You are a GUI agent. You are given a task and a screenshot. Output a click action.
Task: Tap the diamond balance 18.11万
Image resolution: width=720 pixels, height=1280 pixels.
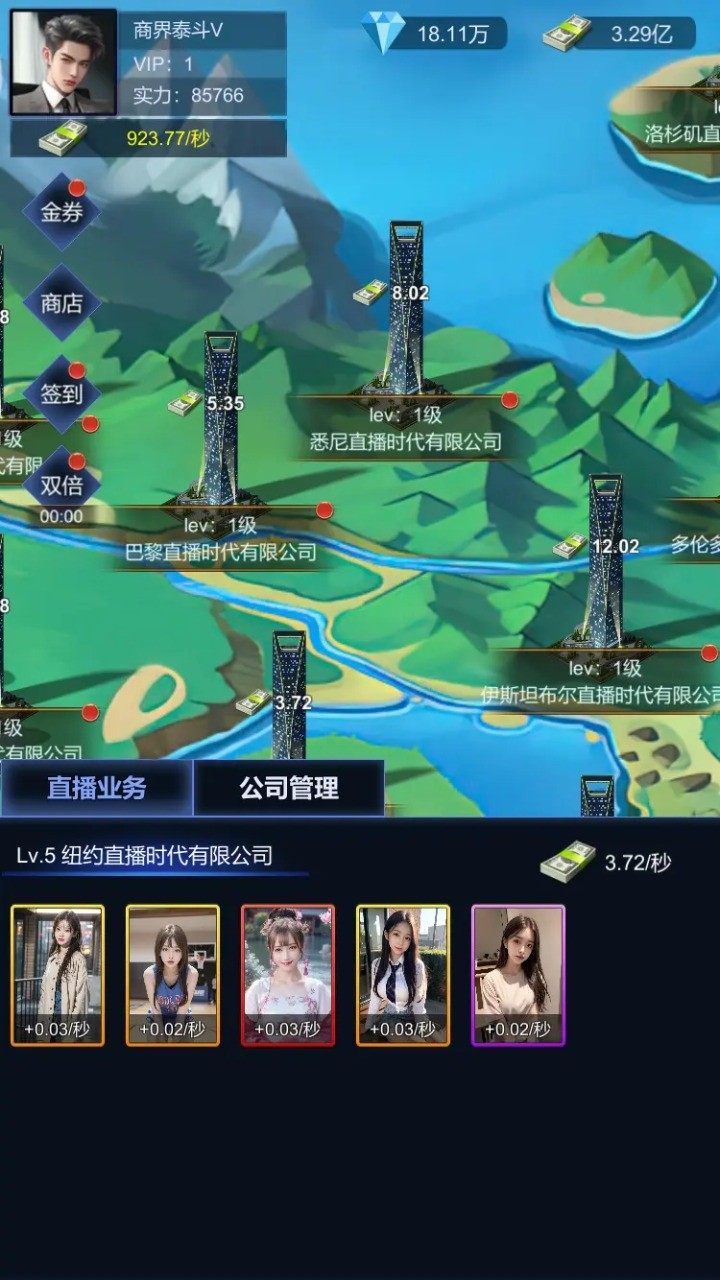pyautogui.click(x=435, y=34)
